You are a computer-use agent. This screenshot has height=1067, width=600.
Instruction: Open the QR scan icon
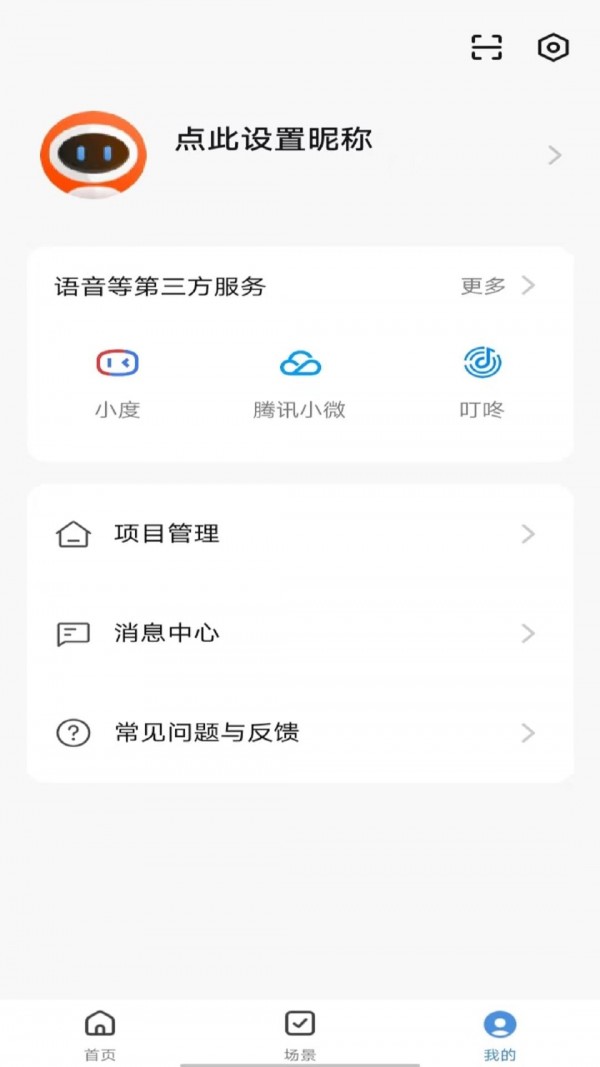[x=487, y=47]
